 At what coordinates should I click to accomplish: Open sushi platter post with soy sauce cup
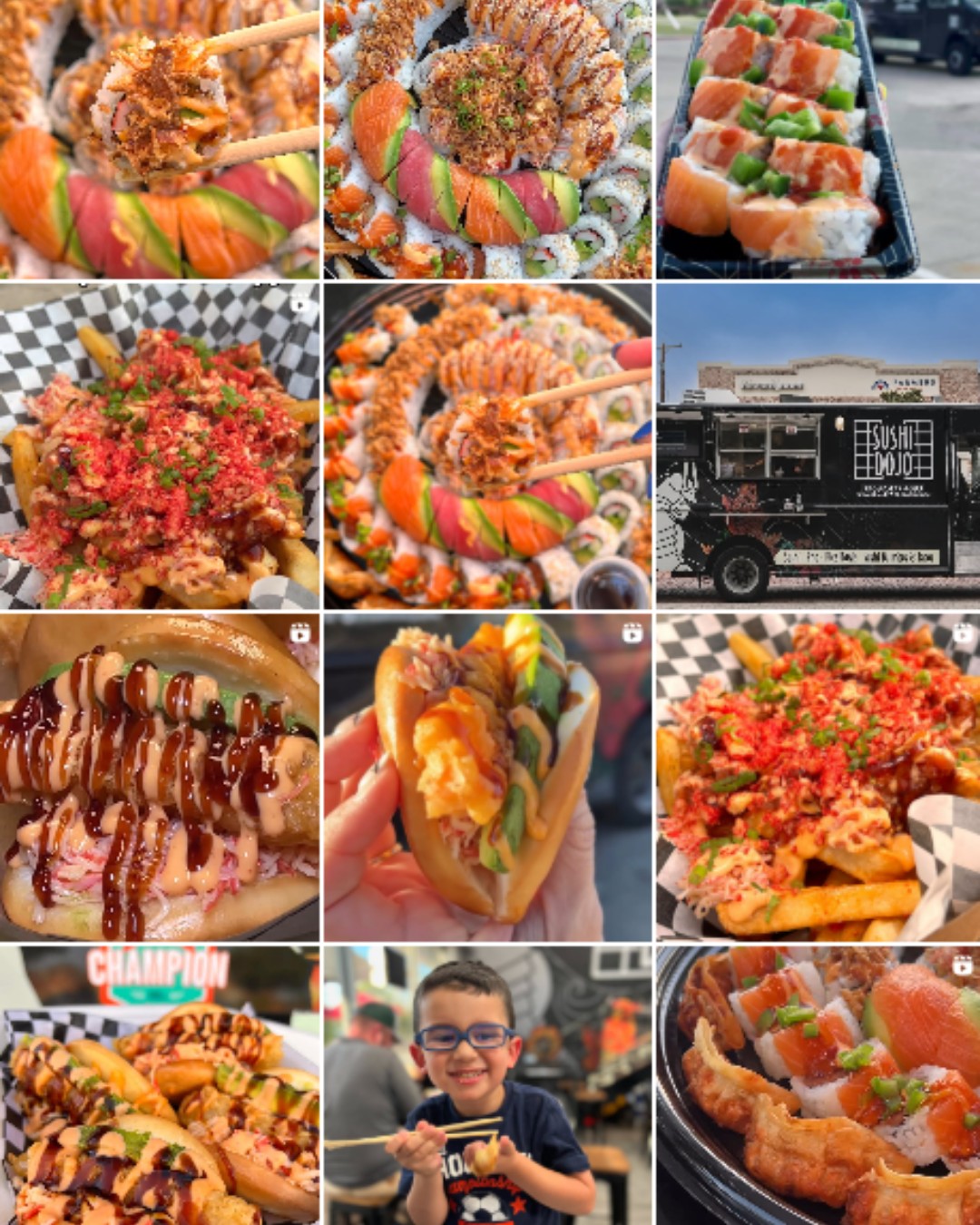point(488,445)
